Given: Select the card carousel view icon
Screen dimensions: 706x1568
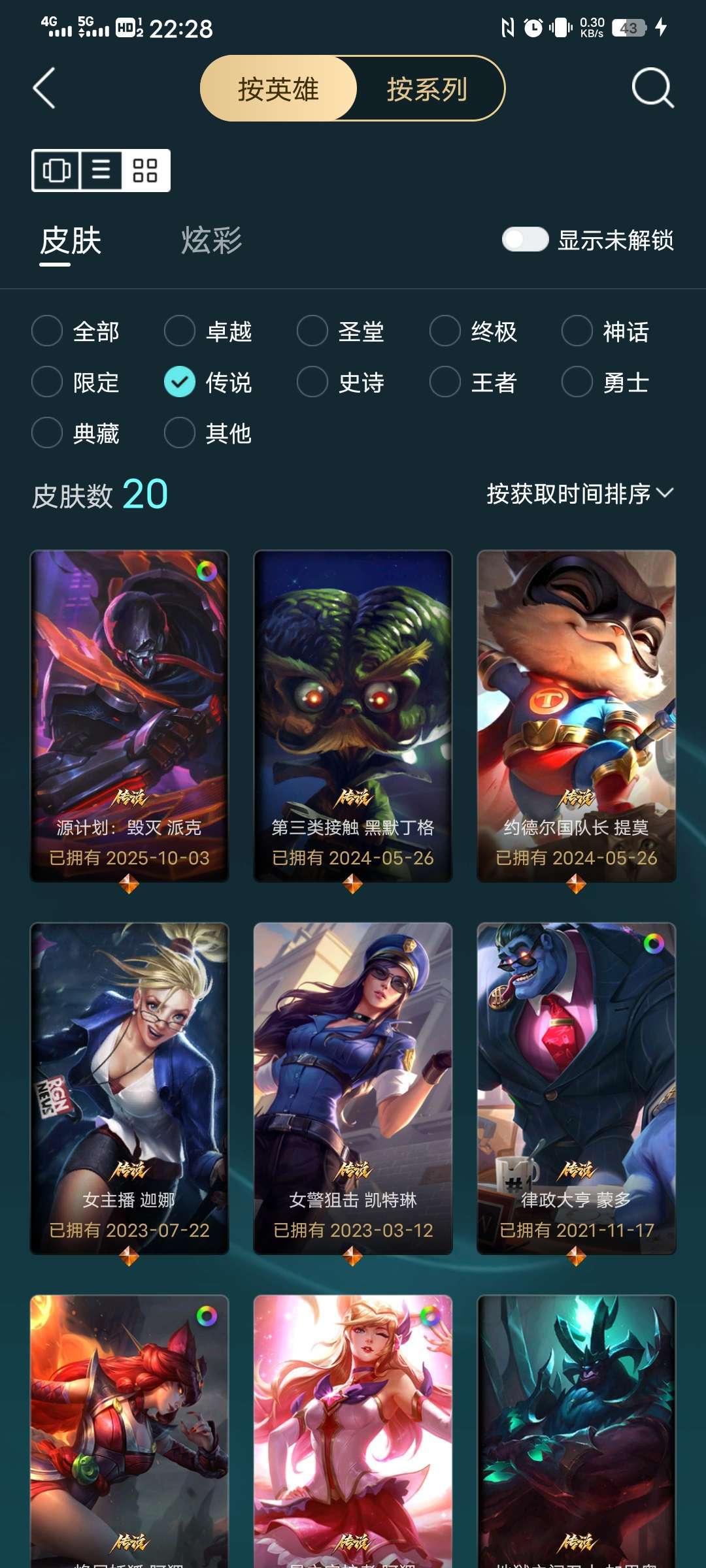Looking at the screenshot, I should pos(56,171).
